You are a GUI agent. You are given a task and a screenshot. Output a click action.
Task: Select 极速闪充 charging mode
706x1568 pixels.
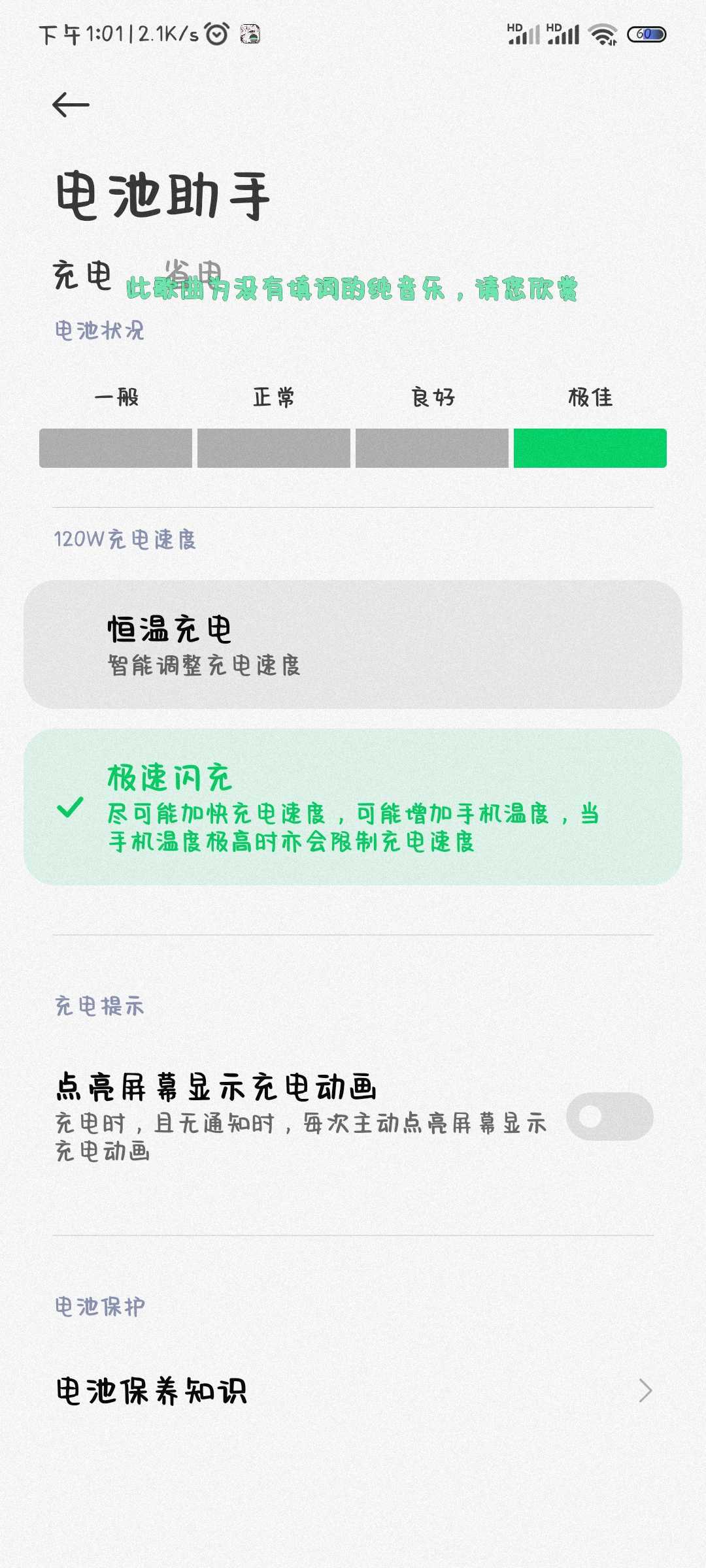tap(353, 807)
